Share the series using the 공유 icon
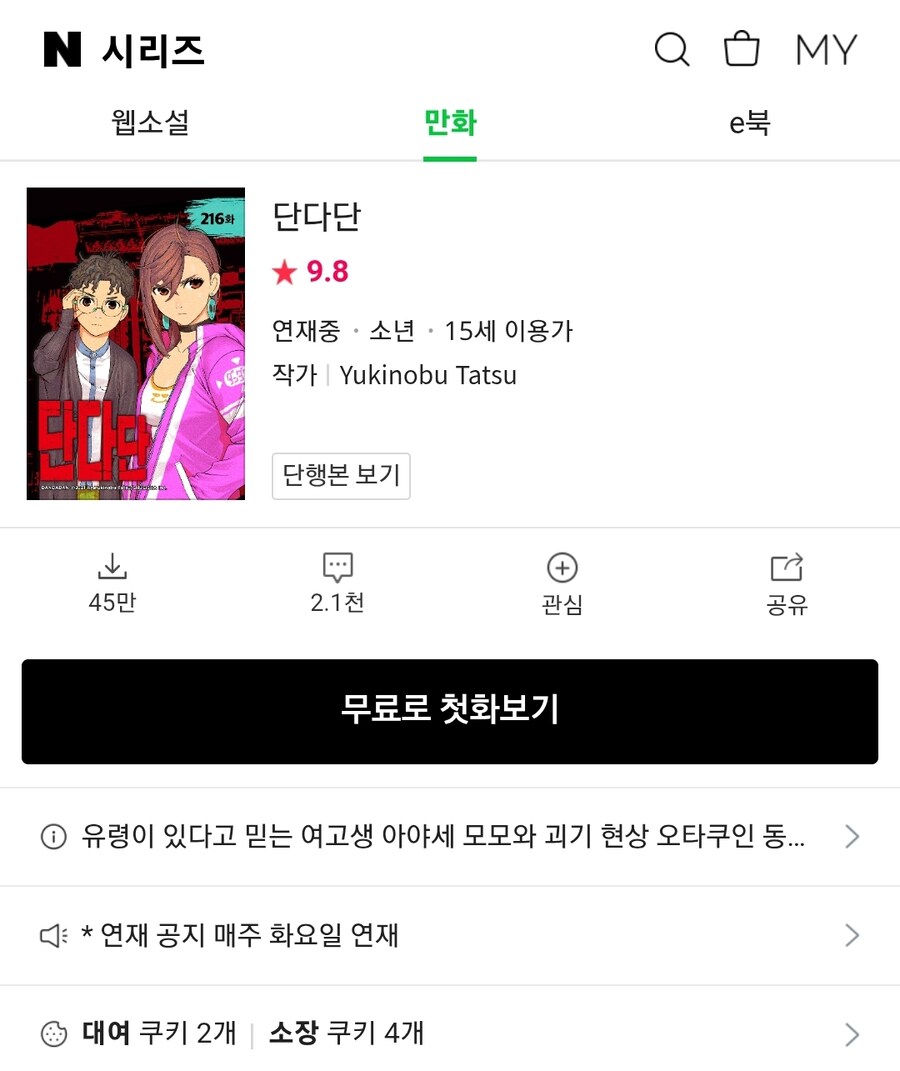The image size is (900, 1071). click(x=787, y=568)
